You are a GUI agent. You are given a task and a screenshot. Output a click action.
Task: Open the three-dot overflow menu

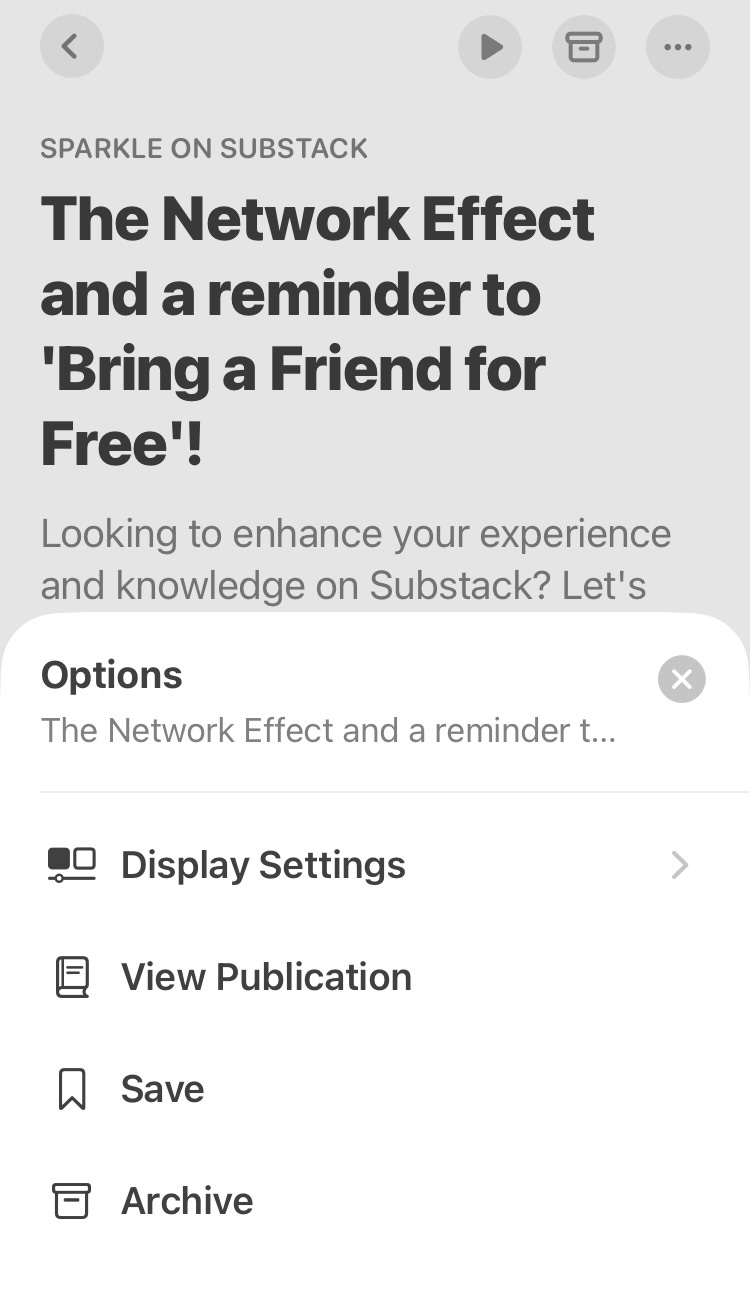678,46
